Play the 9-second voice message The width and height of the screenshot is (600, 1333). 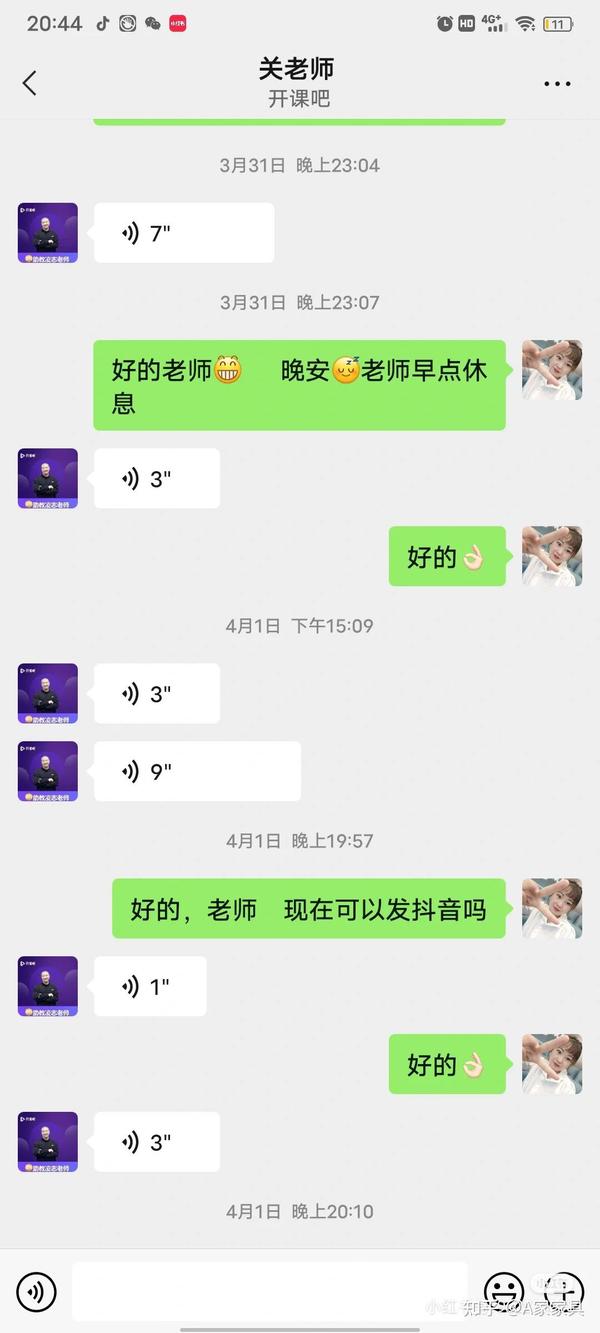pos(197,771)
